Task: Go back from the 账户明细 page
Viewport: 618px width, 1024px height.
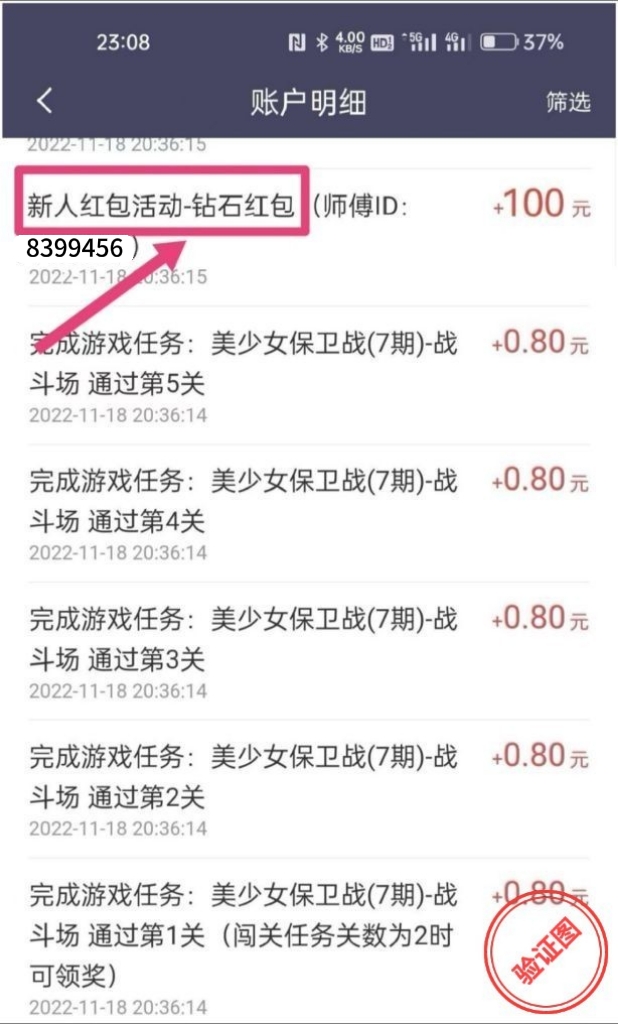Action: [44, 102]
